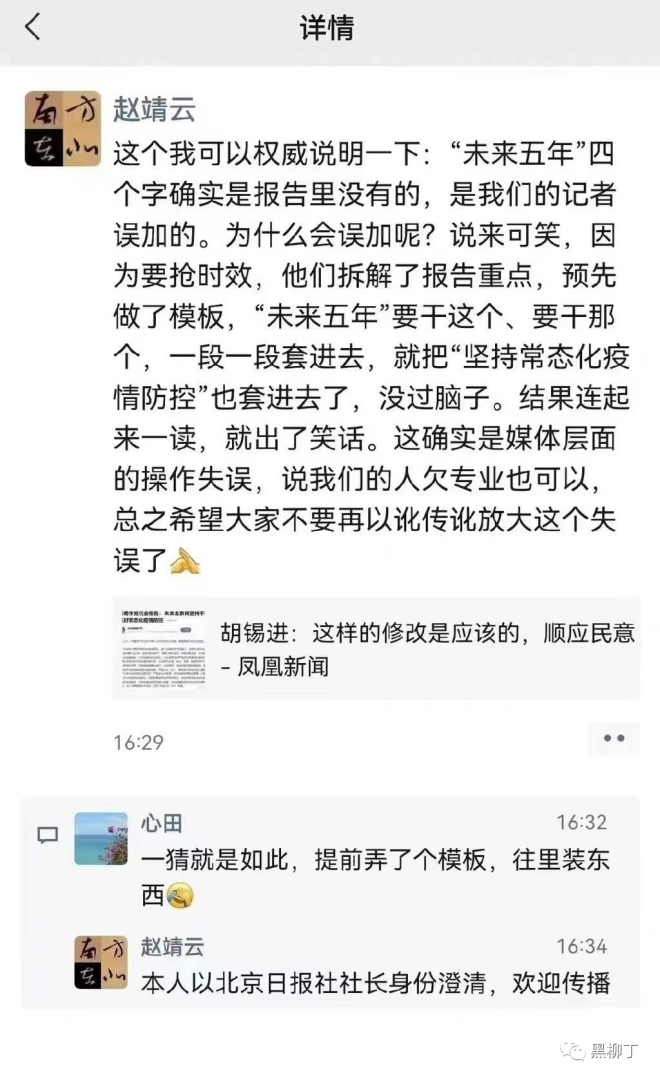The height and width of the screenshot is (1080, 660).
Task: Open commenter 心田's profile by name
Action: (160, 823)
